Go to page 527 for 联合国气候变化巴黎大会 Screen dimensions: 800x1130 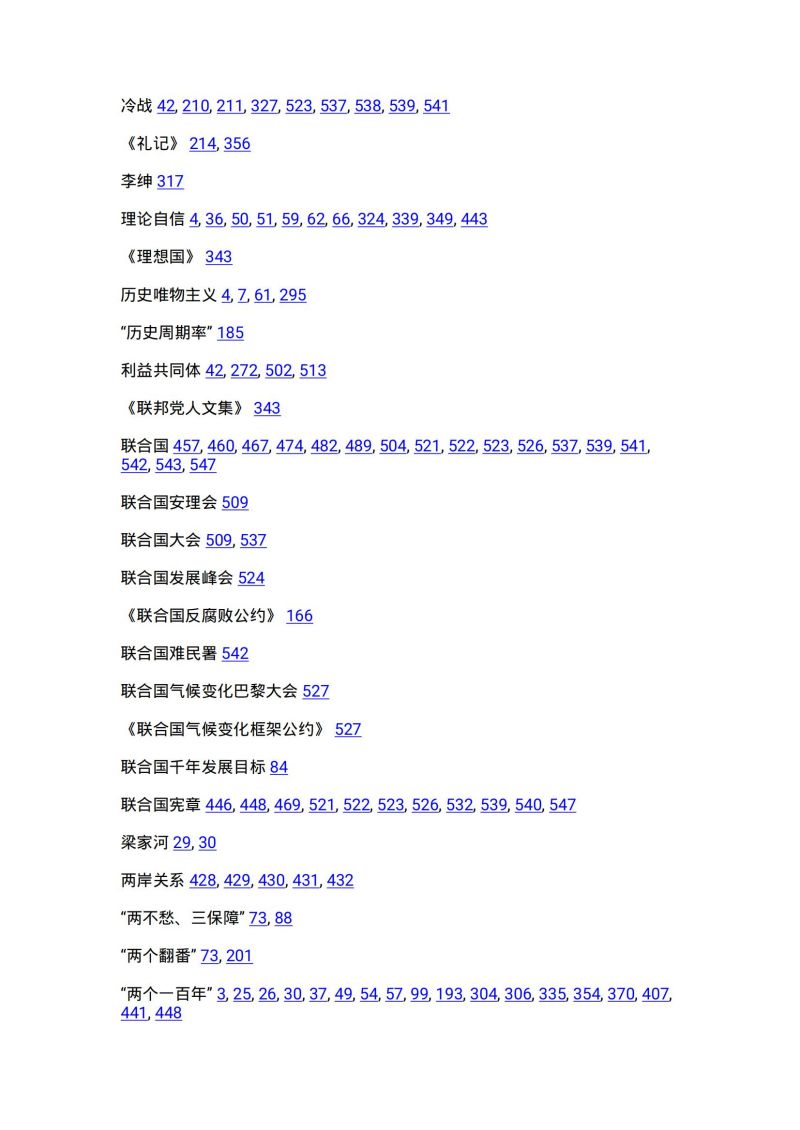[315, 691]
